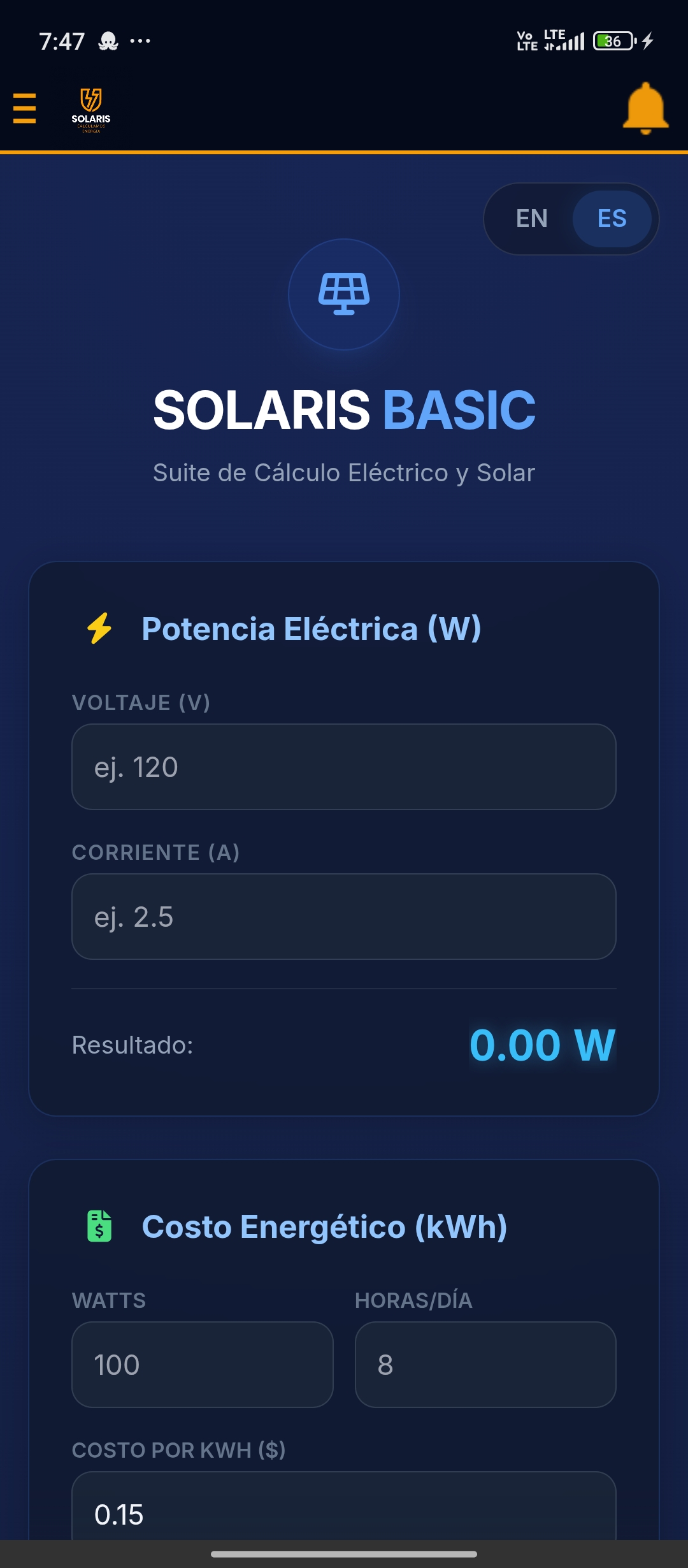The image size is (688, 1568).
Task: Tap the Corriente (A) input field
Action: (x=344, y=917)
